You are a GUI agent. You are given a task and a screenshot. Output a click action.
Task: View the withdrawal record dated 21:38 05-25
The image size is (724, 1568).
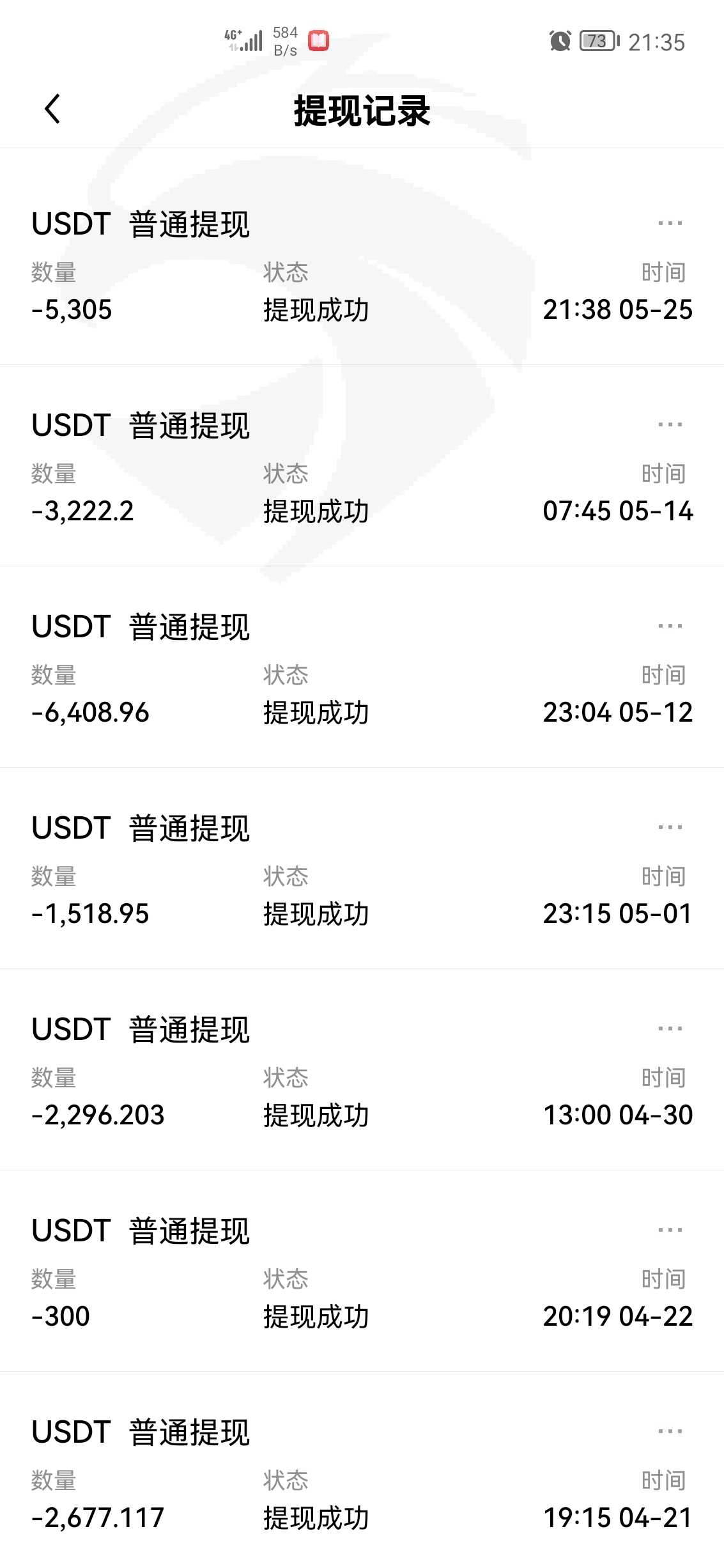(362, 288)
